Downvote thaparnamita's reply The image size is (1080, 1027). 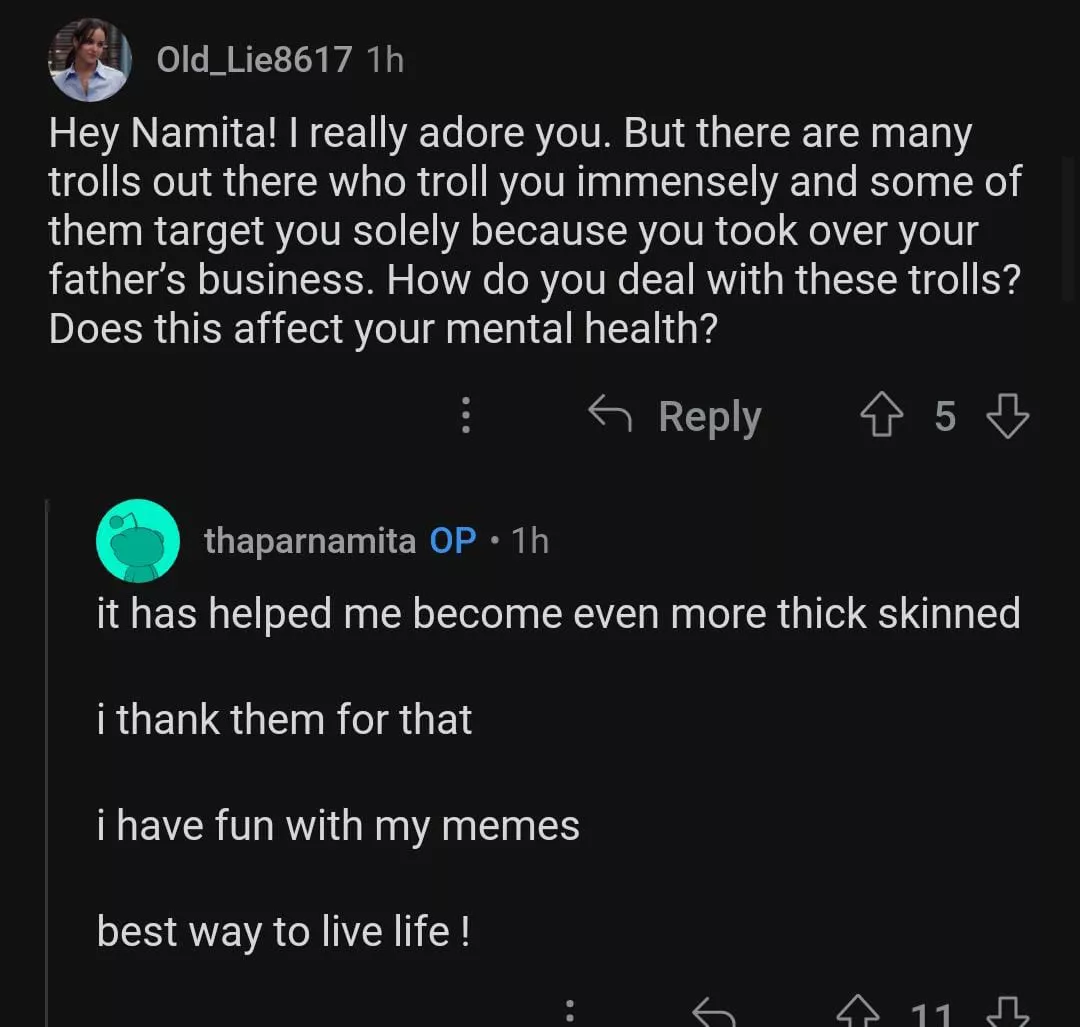pos(1007,1014)
